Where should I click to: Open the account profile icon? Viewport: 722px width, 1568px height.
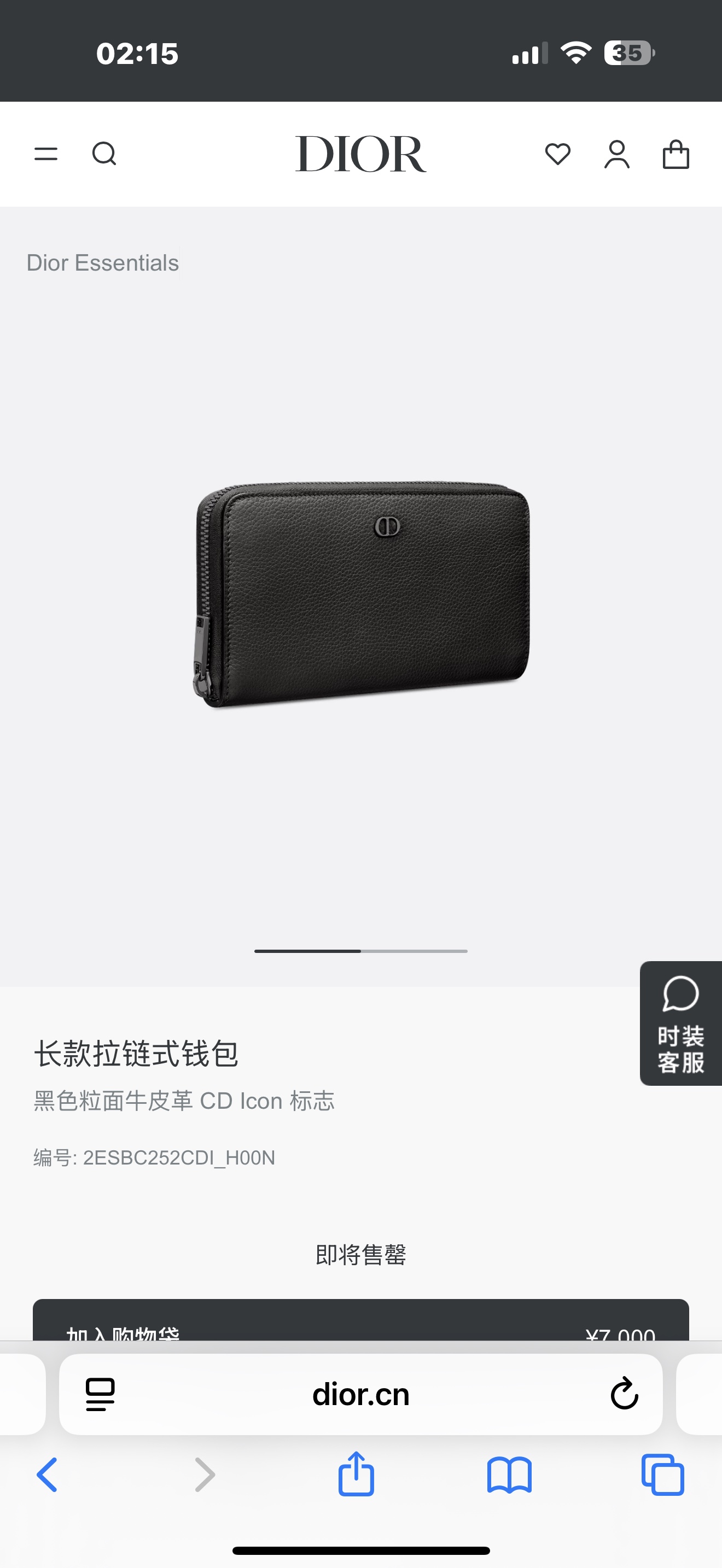tap(616, 154)
